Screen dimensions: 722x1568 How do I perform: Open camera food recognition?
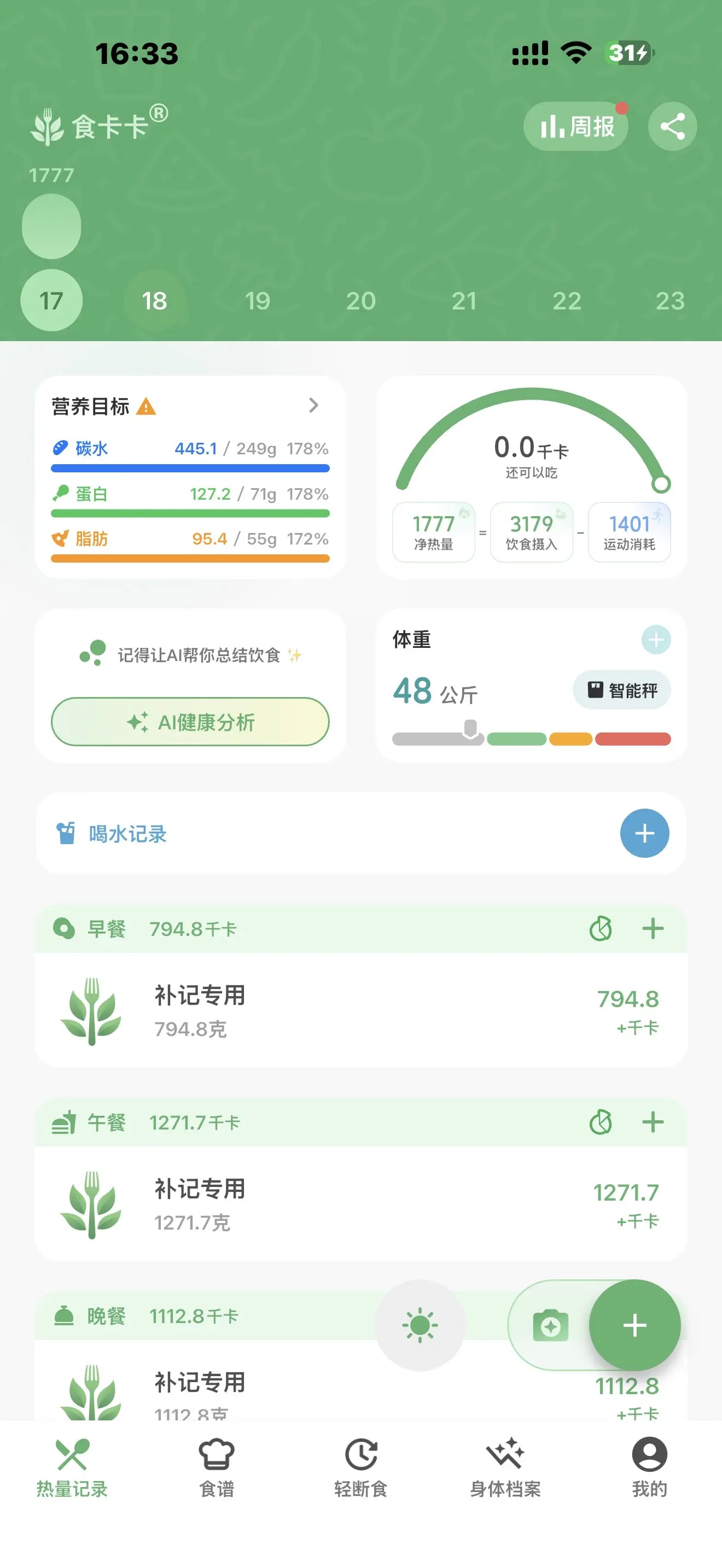[x=550, y=1325]
